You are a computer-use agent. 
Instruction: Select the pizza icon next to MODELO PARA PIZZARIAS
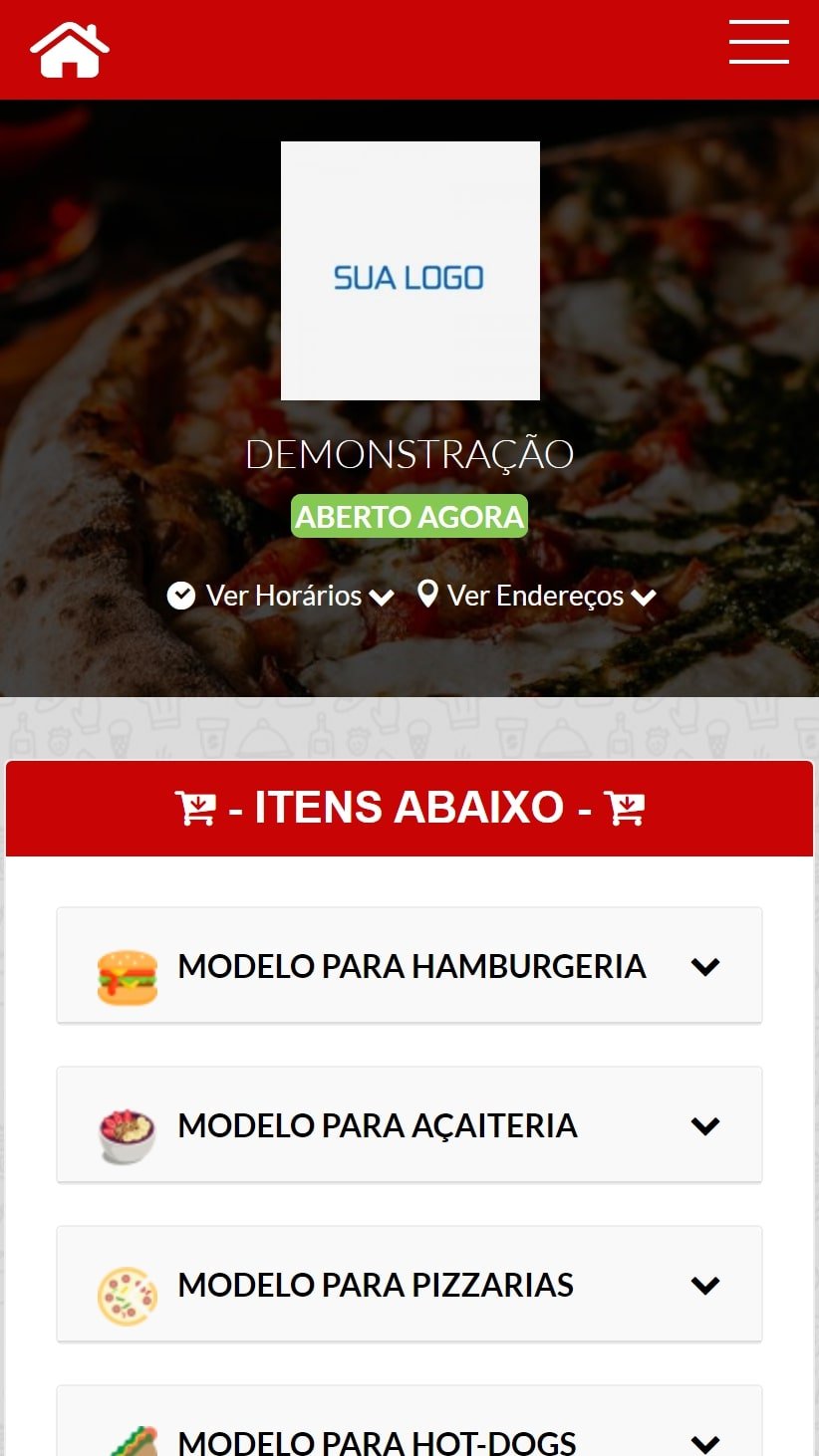tap(126, 1284)
